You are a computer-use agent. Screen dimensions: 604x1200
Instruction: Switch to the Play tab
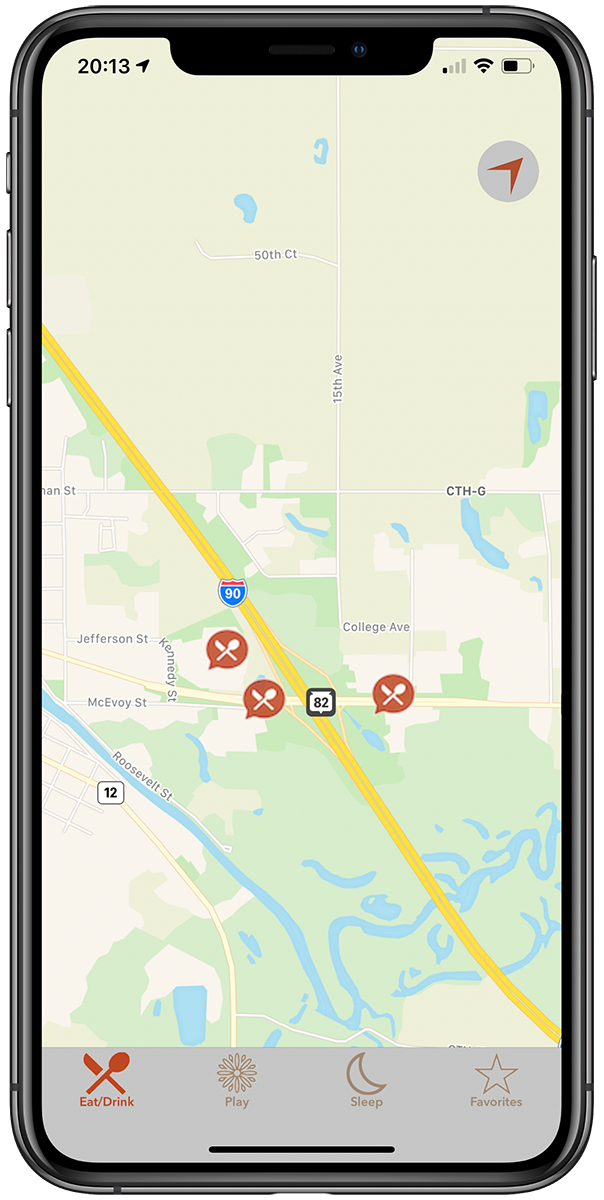point(237,1080)
